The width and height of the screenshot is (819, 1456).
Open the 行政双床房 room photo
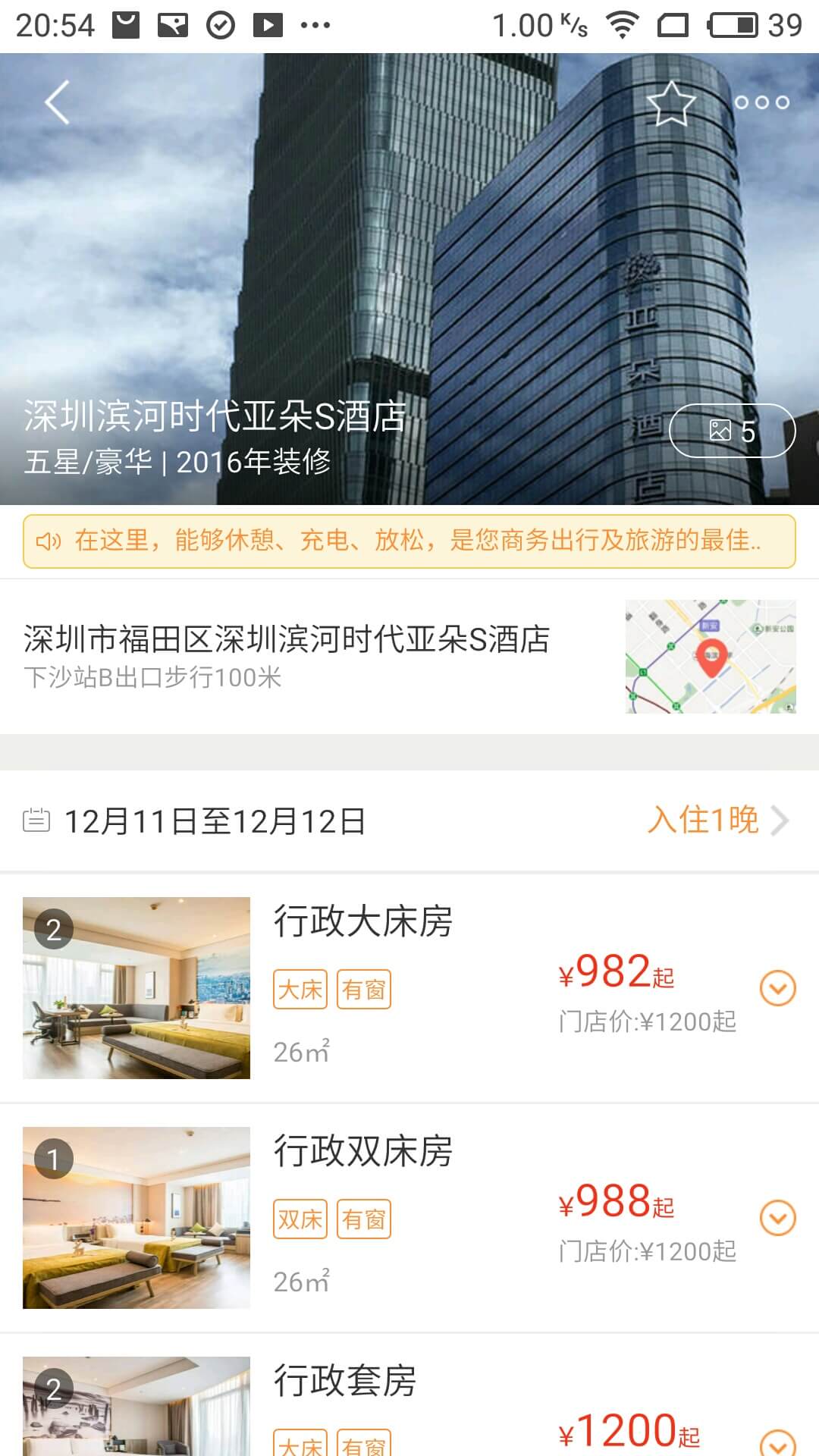136,1217
